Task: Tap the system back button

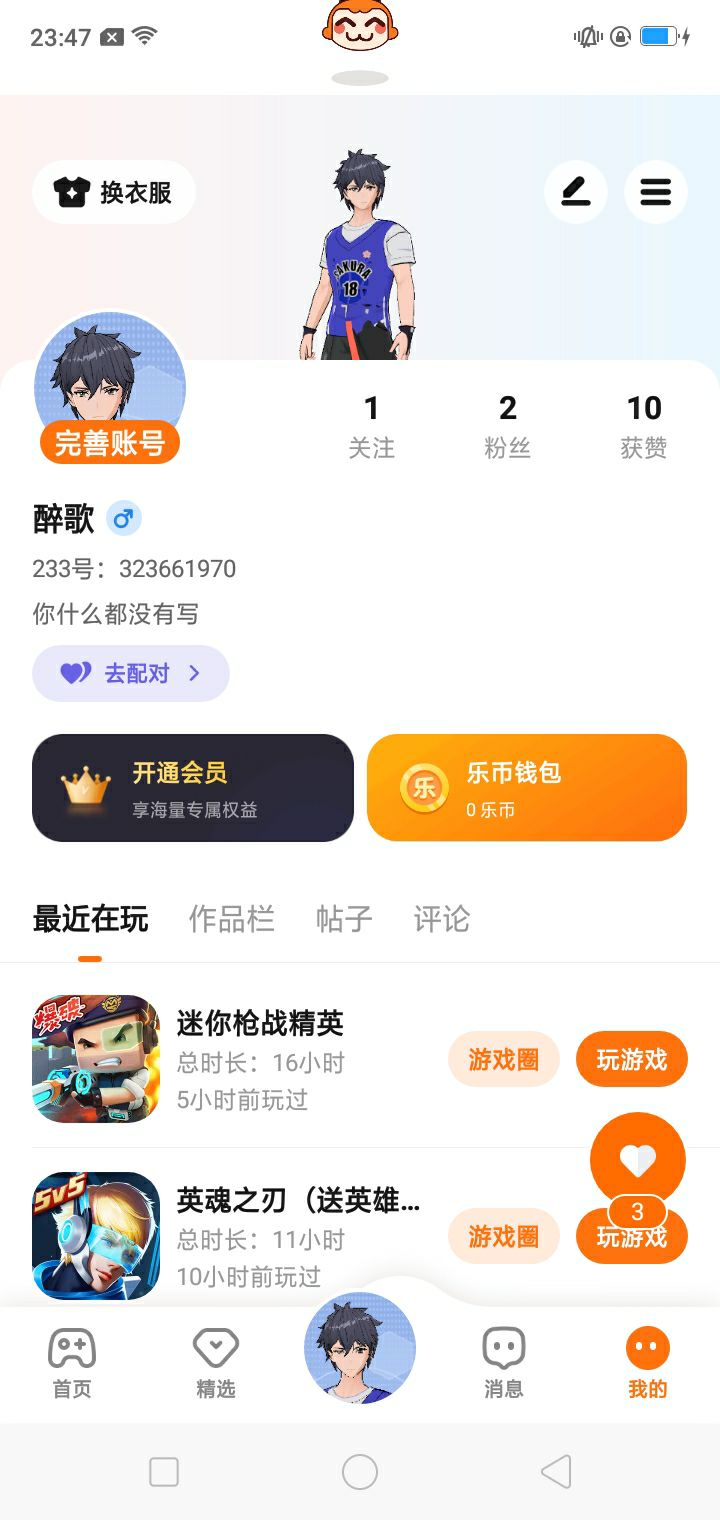Action: click(x=556, y=1471)
